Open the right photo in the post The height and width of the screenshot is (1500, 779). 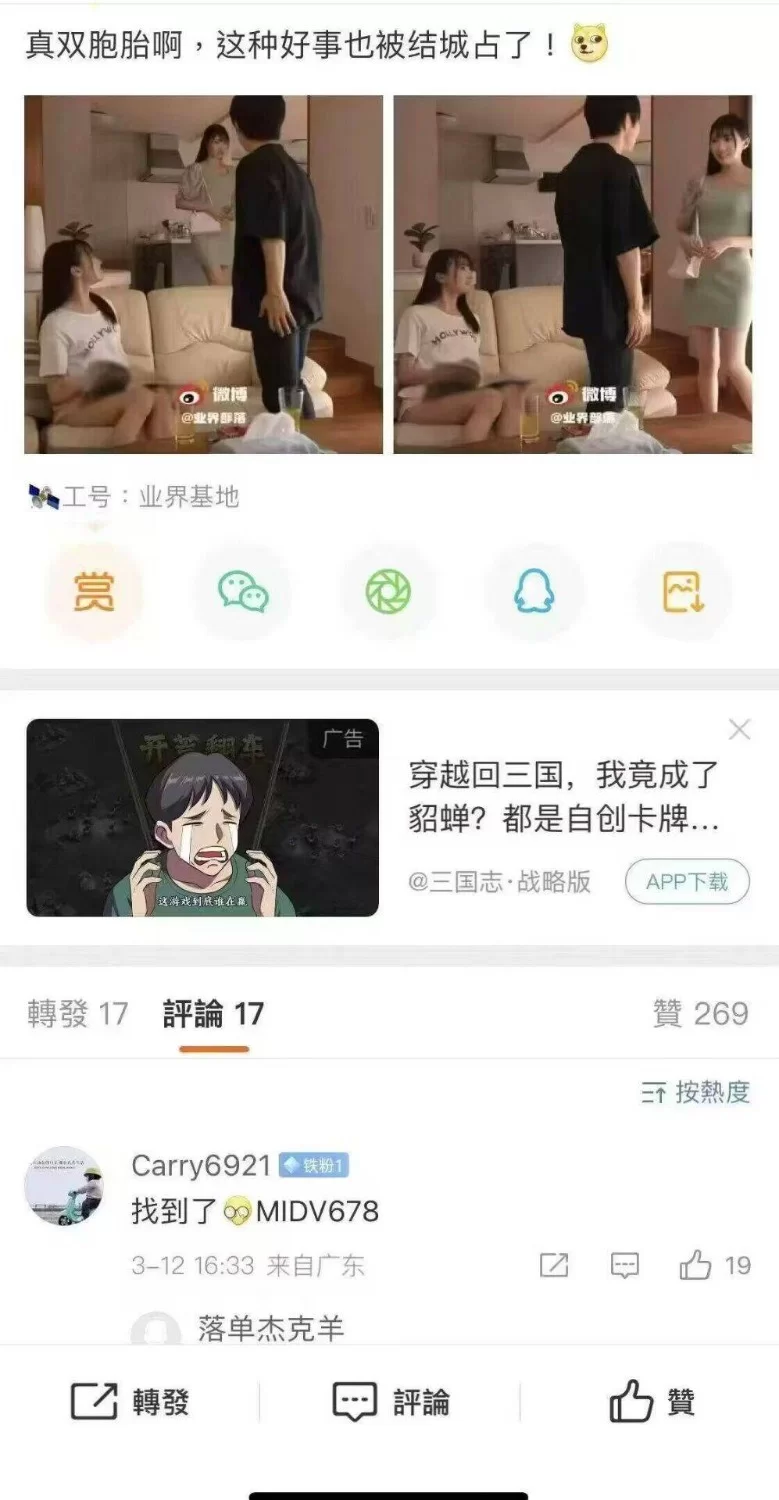[572, 274]
